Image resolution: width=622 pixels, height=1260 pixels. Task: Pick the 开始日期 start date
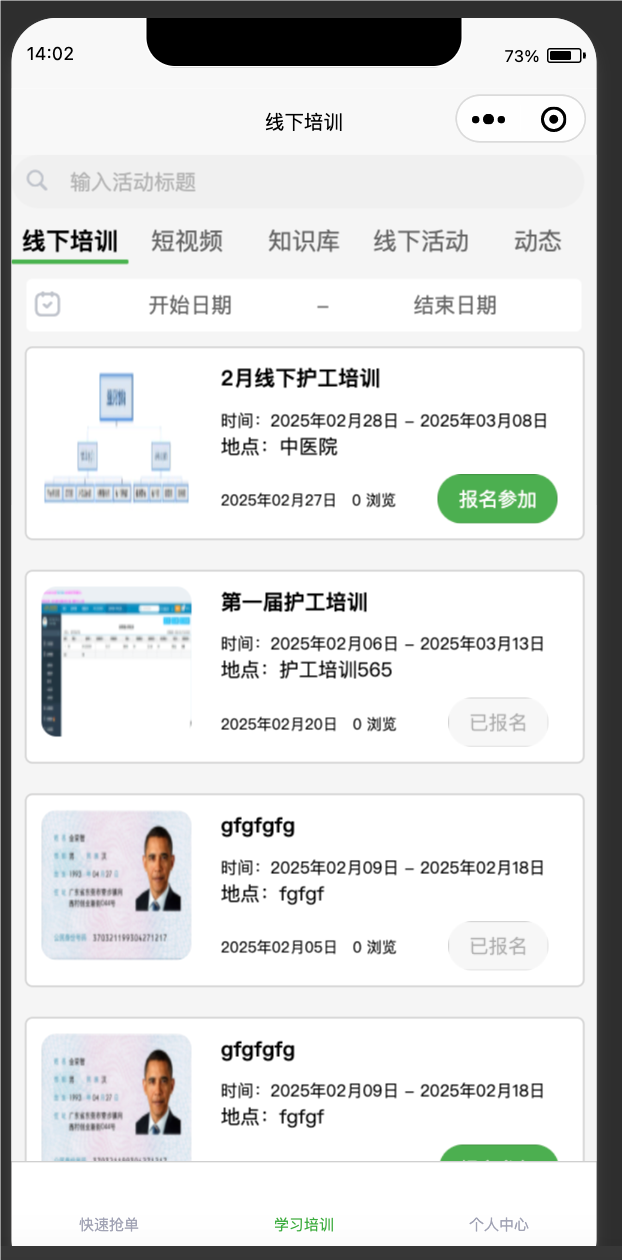[190, 305]
